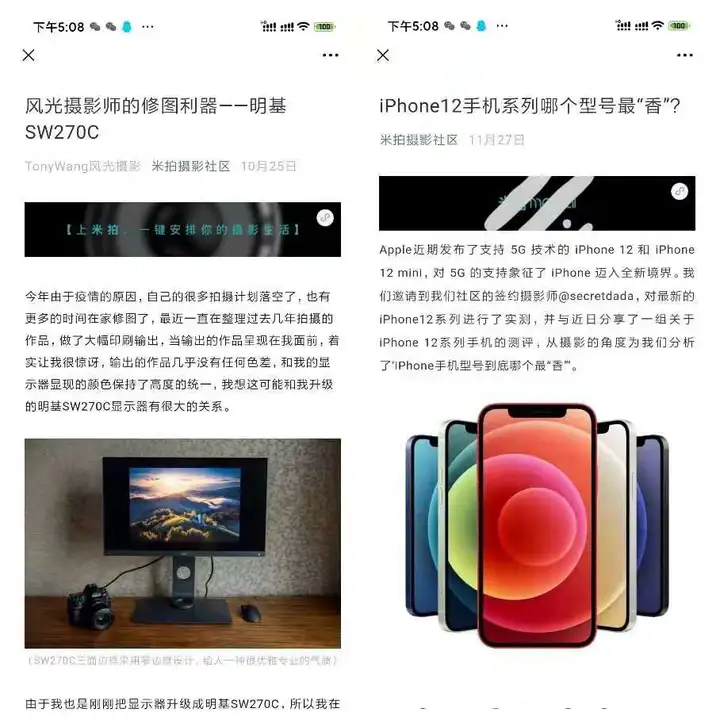Open overflow menu on the iPhone12 article
720x720 pixels.
(x=684, y=55)
